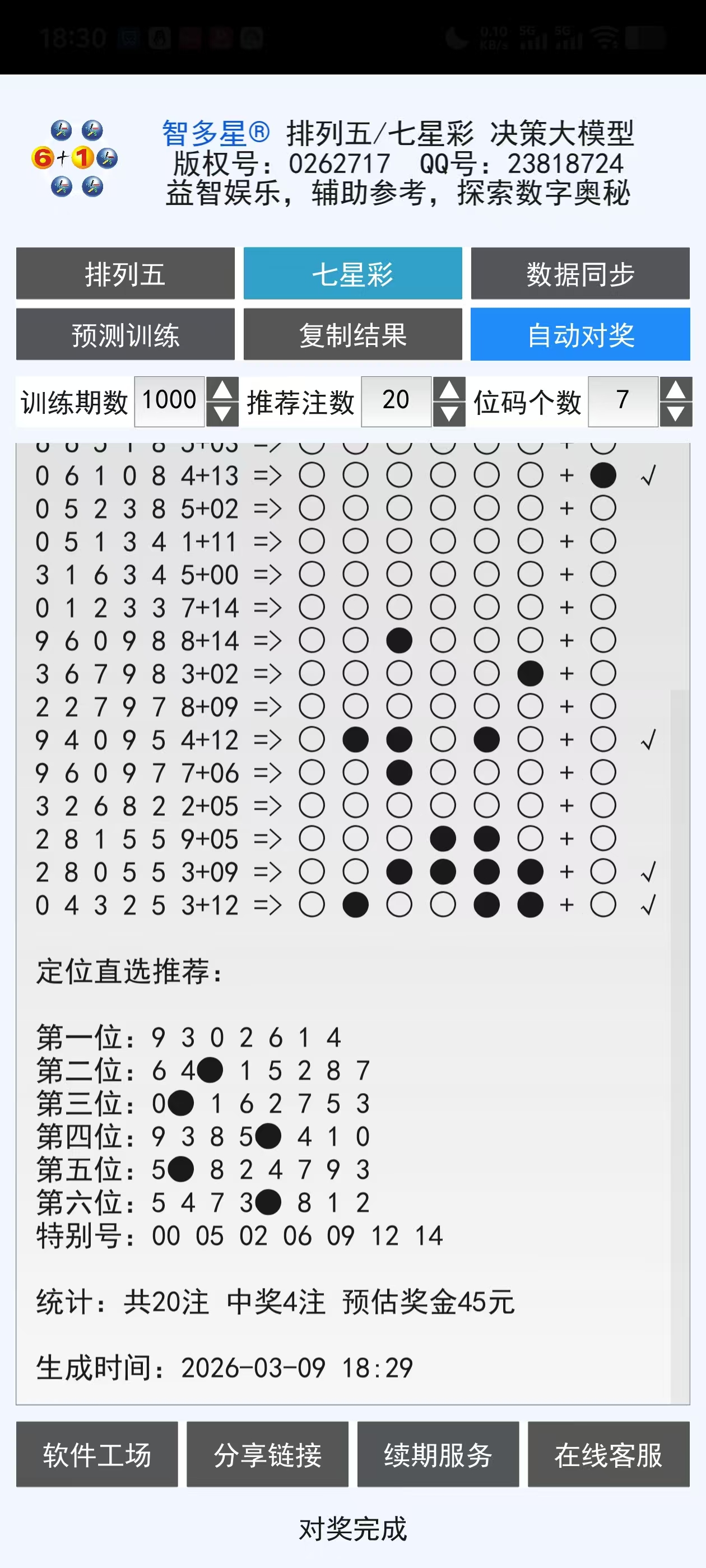Increase 推荐注数 with up arrow
This screenshot has height=1568, width=706.
pyautogui.click(x=449, y=390)
